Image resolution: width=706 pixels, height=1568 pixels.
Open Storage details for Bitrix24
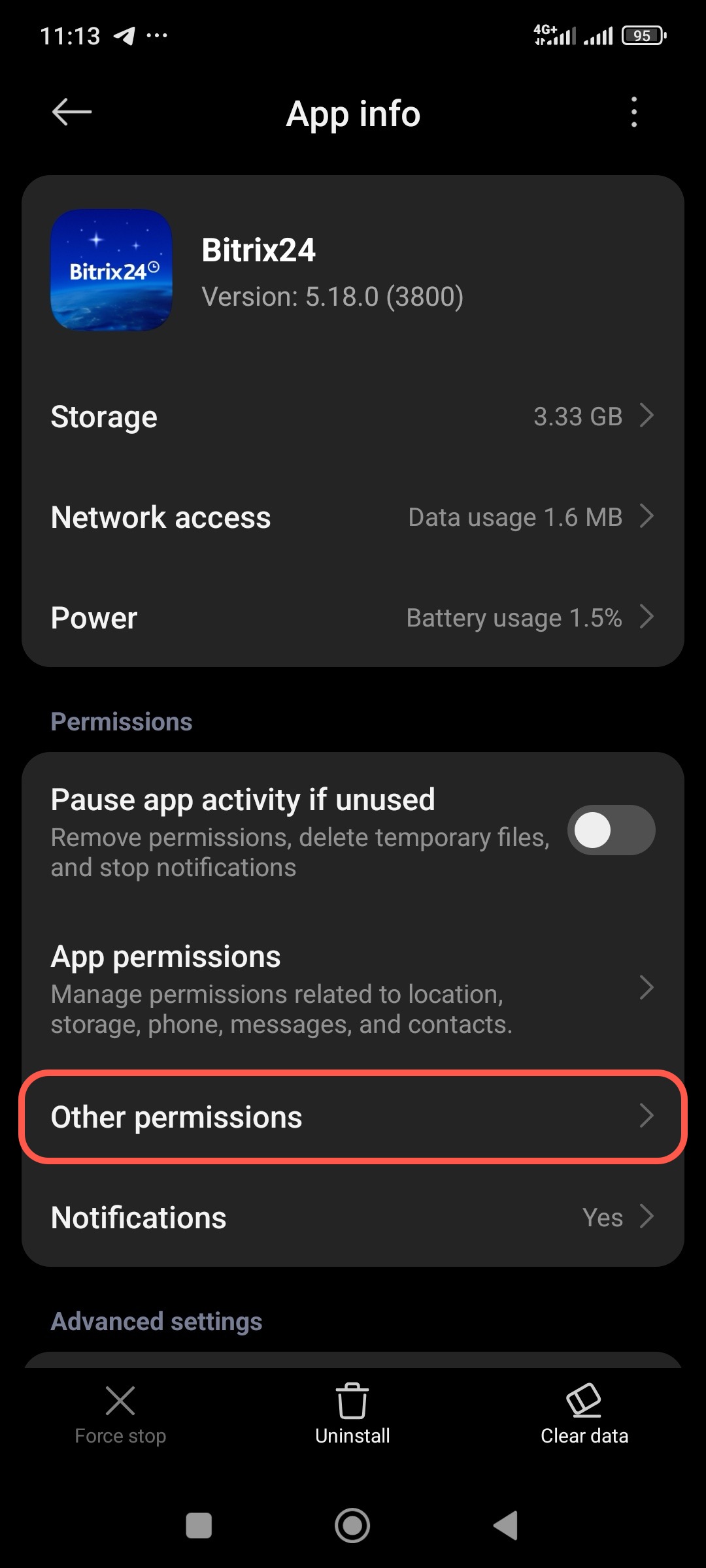(x=353, y=417)
